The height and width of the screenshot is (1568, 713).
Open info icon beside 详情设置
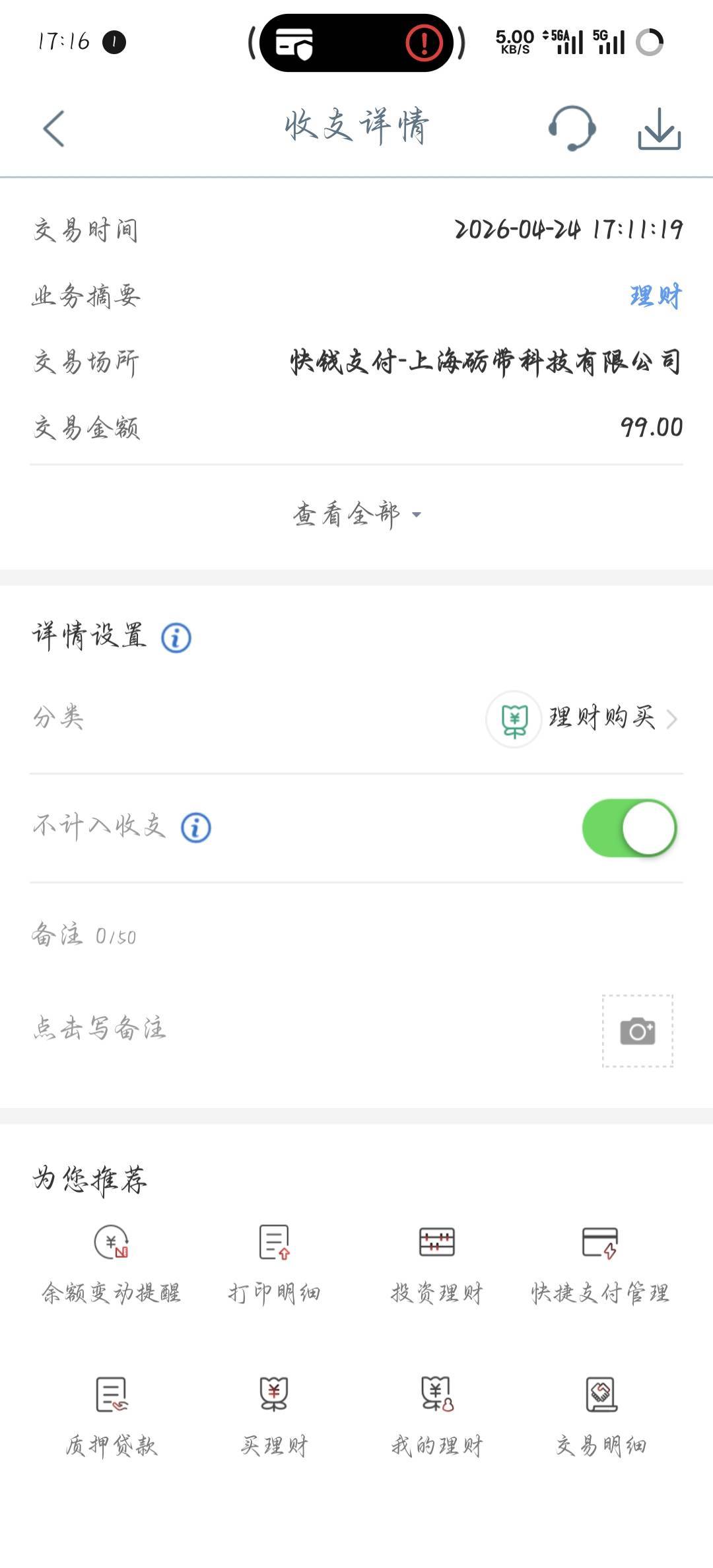click(x=176, y=638)
